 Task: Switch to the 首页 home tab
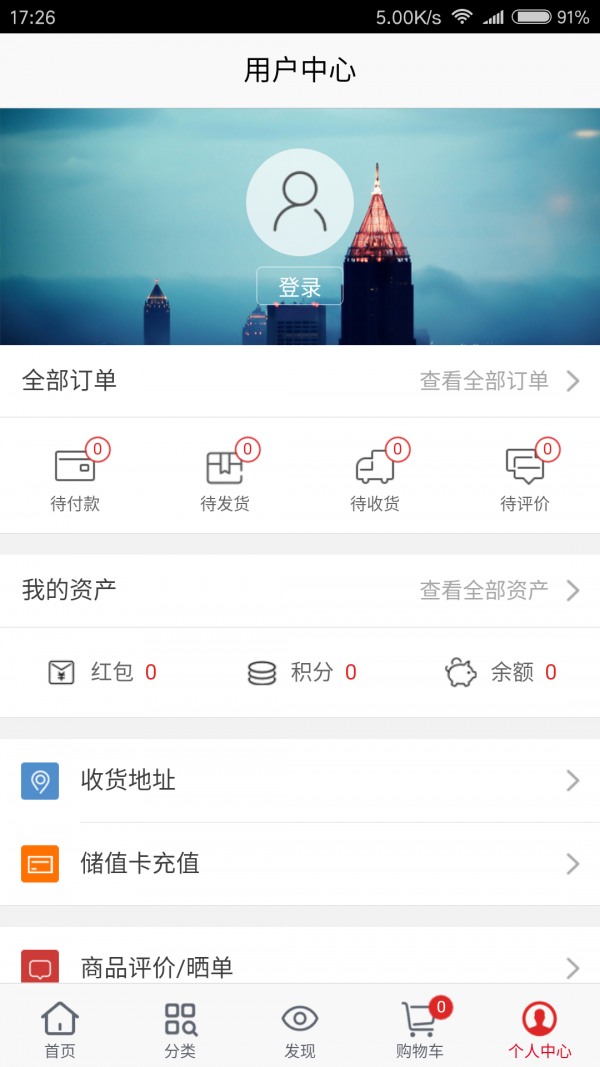point(60,1030)
